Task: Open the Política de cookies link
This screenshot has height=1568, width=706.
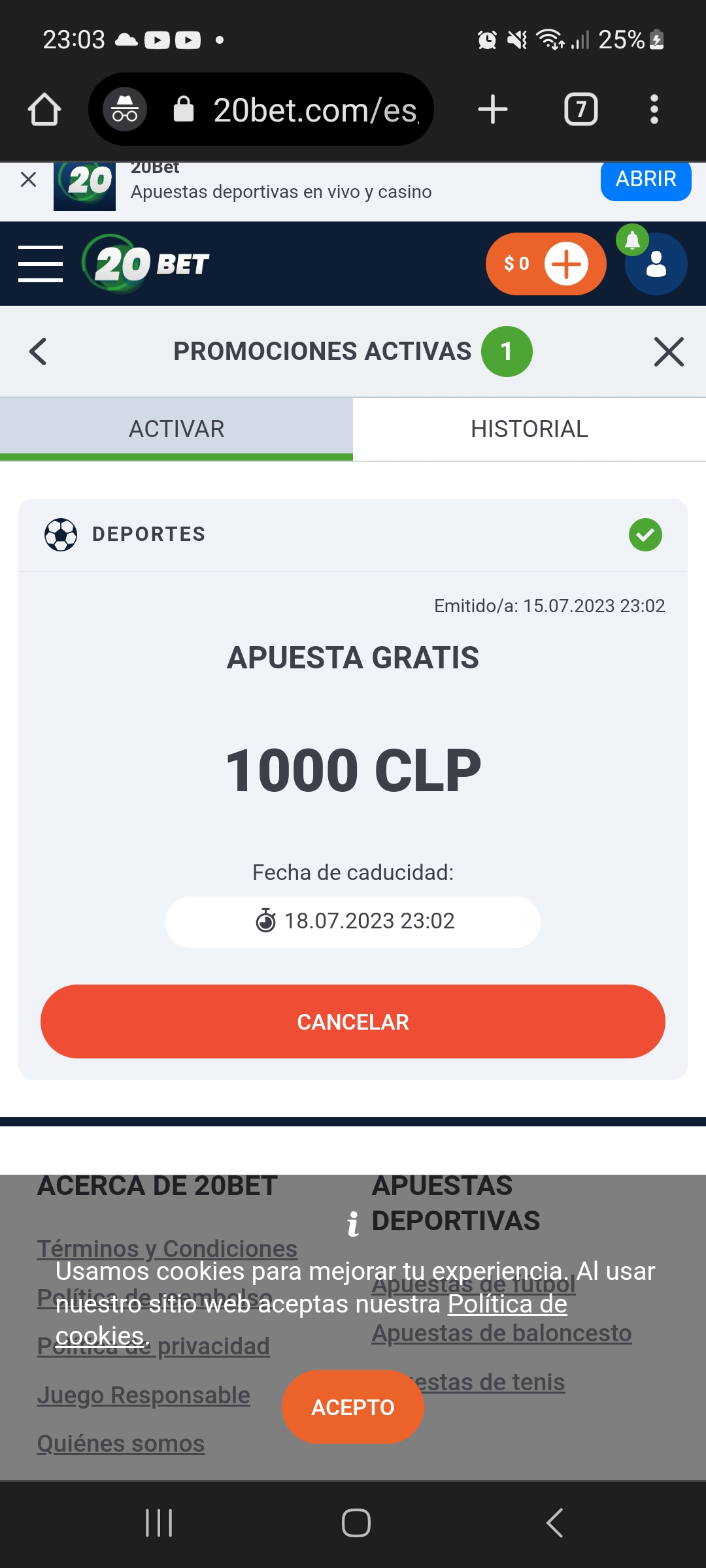Action: pyautogui.click(x=505, y=1304)
